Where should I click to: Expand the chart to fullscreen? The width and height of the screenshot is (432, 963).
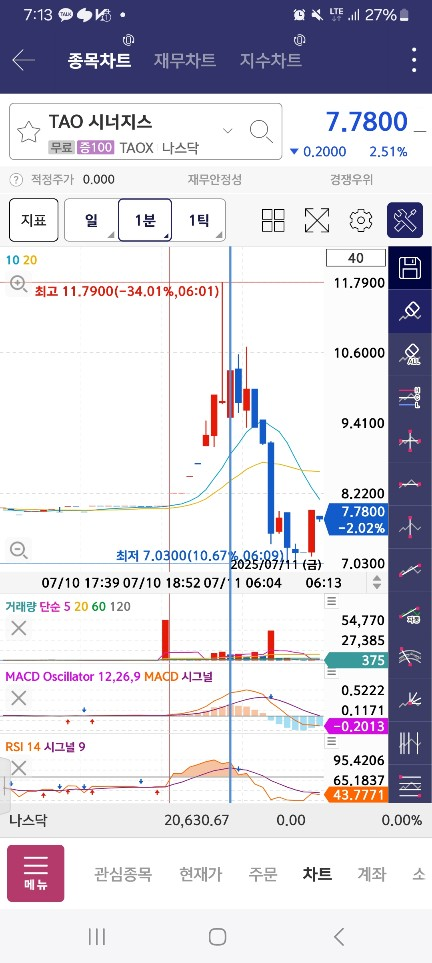pos(316,220)
